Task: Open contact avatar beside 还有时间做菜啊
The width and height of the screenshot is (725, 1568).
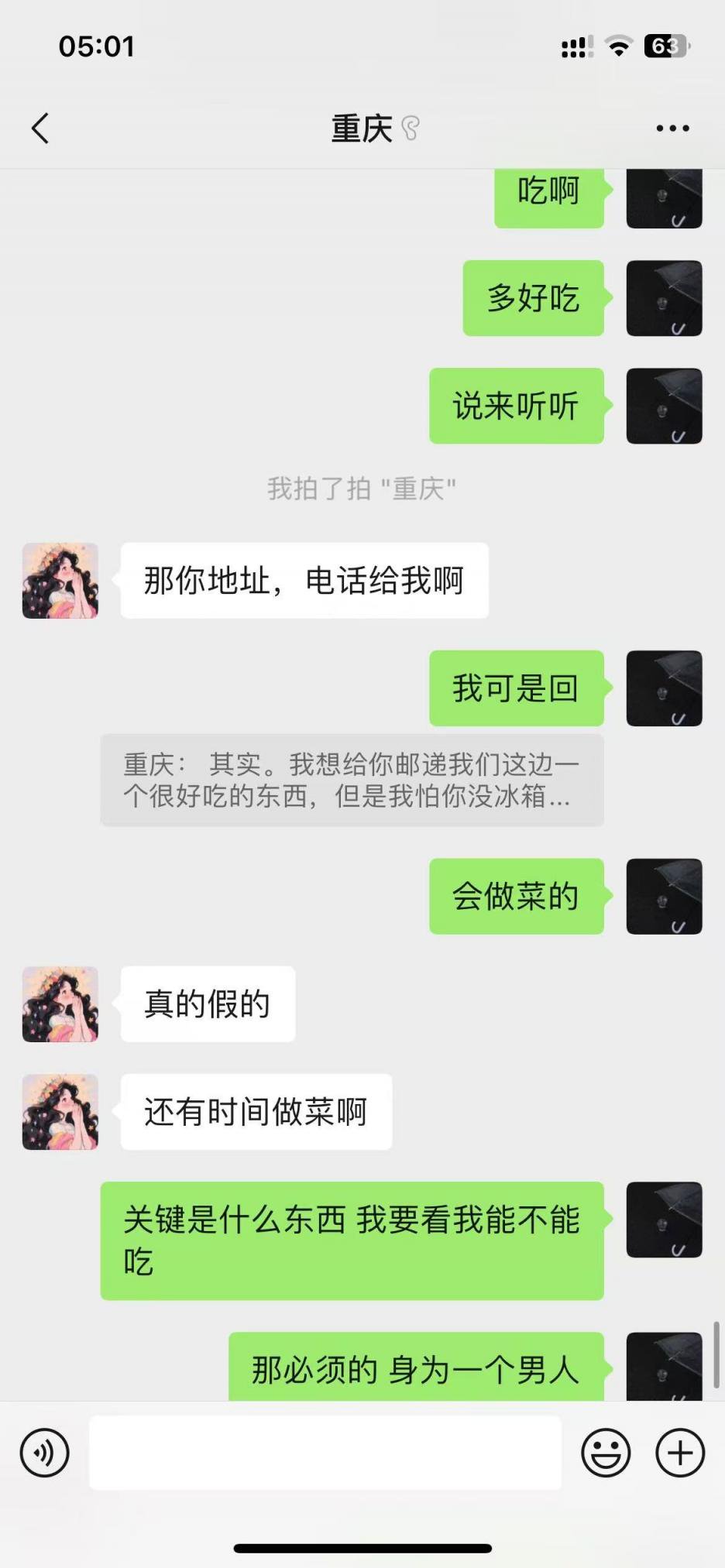Action: pos(60,1112)
